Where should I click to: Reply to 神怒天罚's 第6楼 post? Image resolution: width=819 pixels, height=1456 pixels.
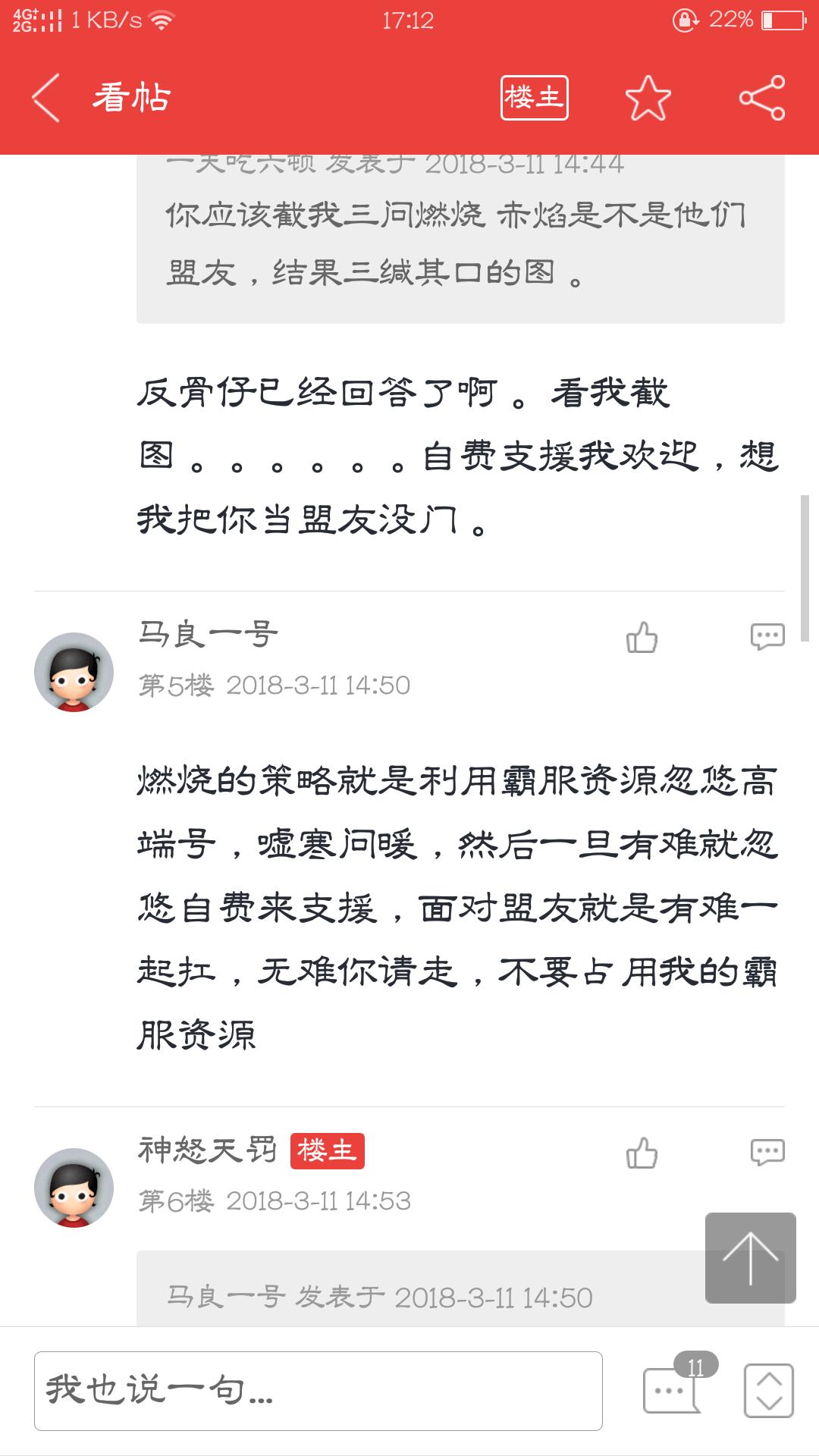767,1152
